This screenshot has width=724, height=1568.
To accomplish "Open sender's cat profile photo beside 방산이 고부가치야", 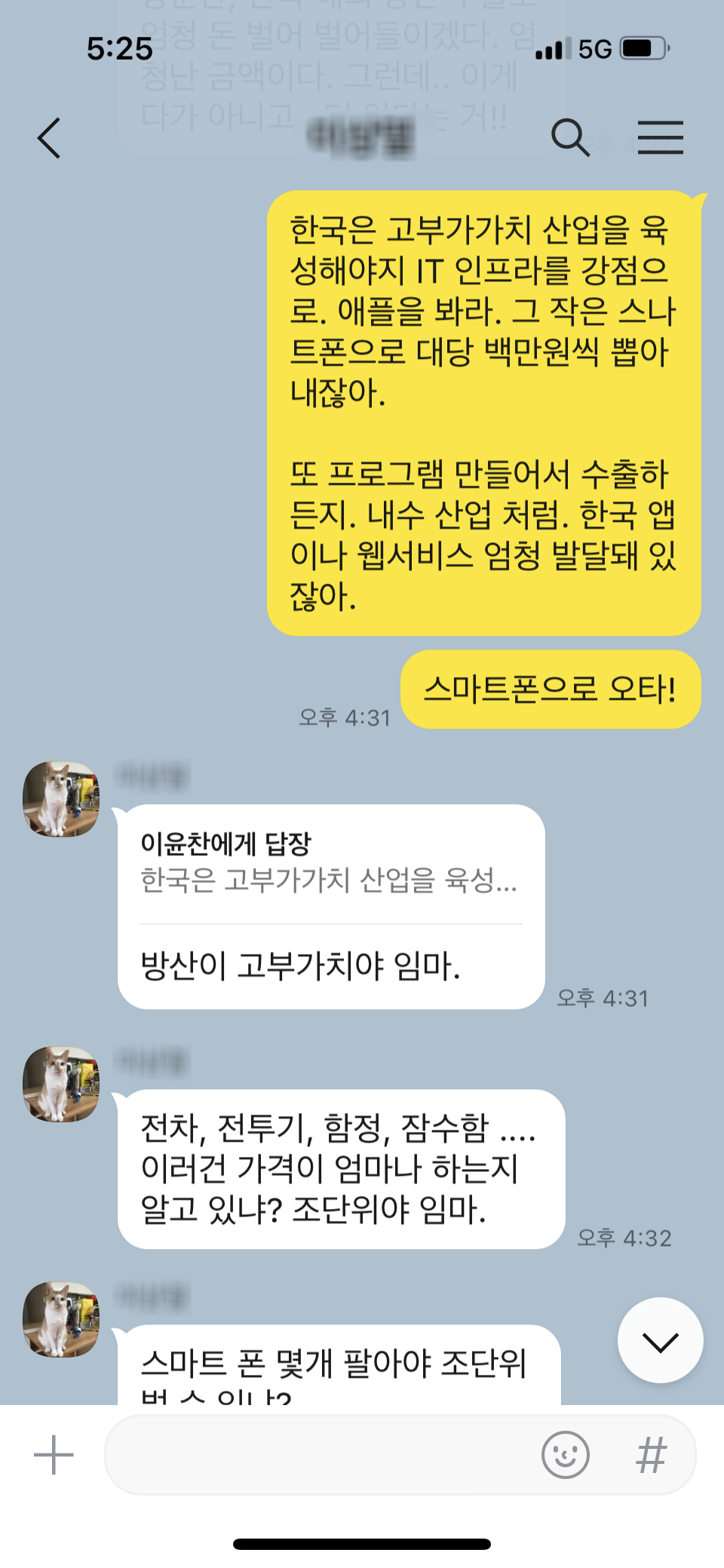I will [x=61, y=799].
